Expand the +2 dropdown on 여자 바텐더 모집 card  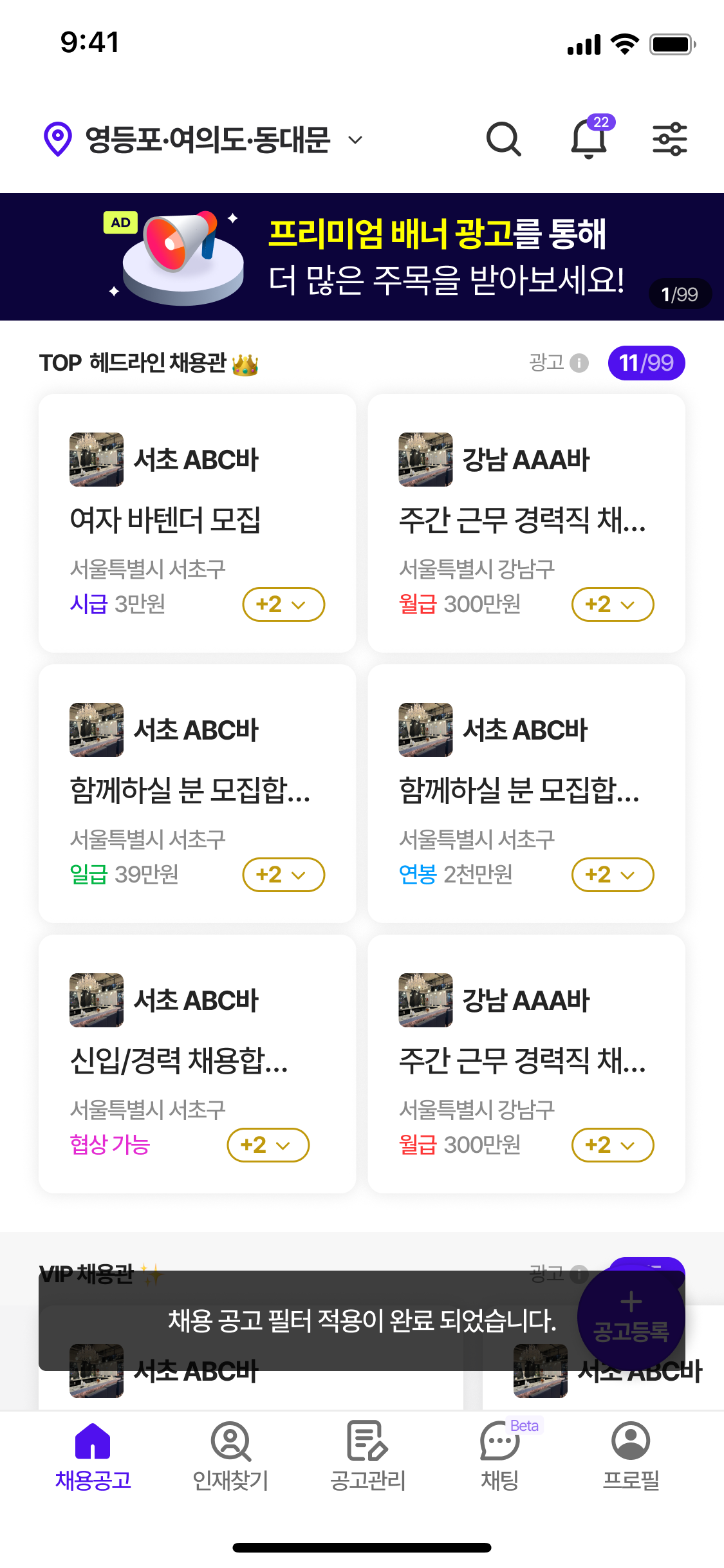coord(283,604)
